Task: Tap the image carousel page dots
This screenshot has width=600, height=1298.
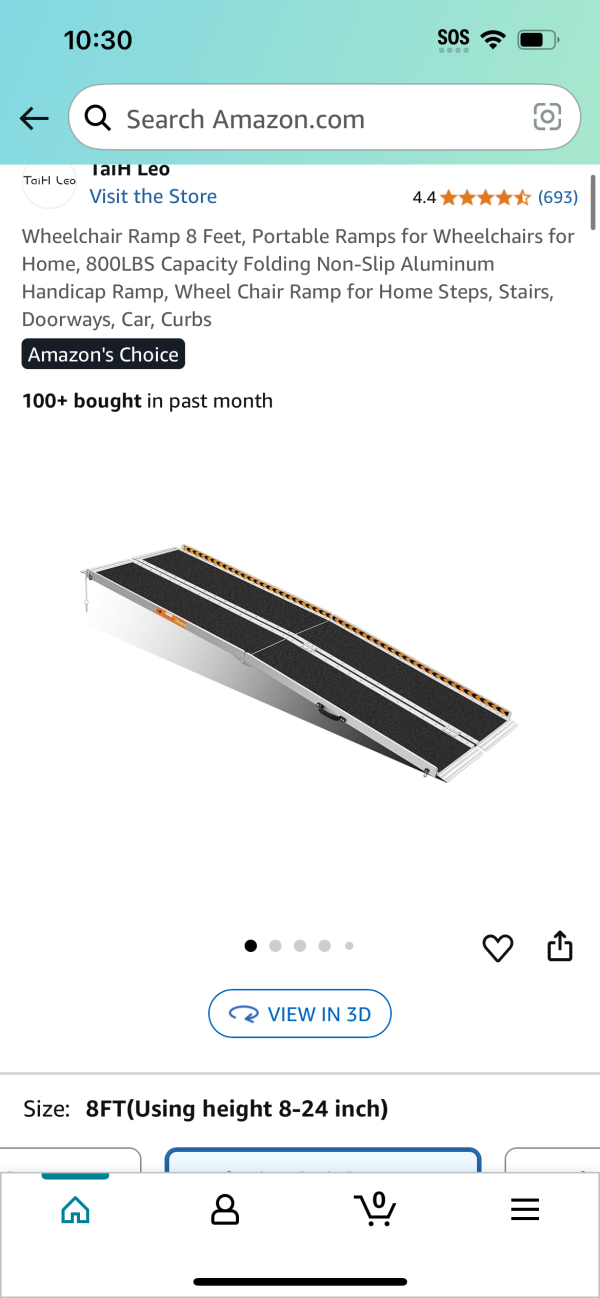Action: coord(300,946)
